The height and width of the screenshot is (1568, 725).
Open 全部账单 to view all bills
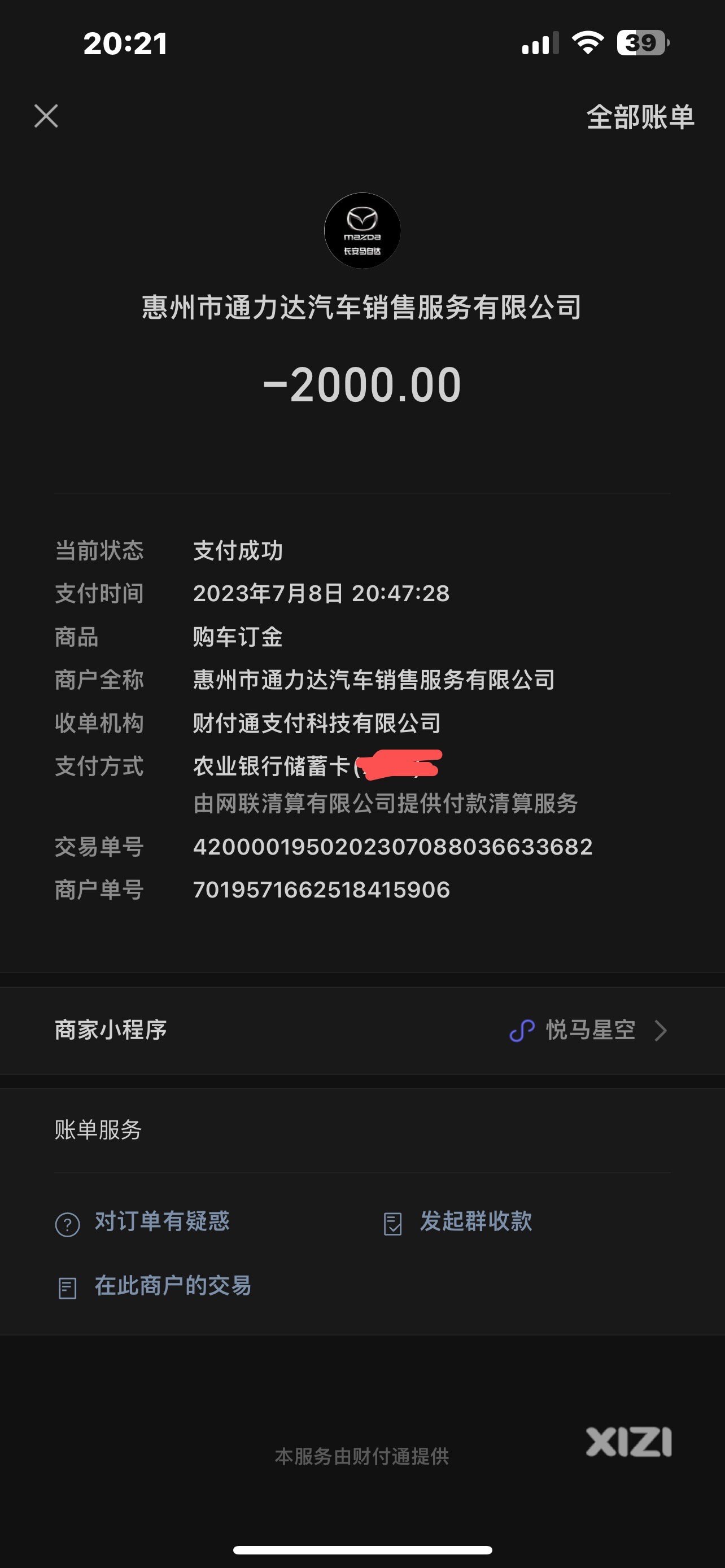640,117
